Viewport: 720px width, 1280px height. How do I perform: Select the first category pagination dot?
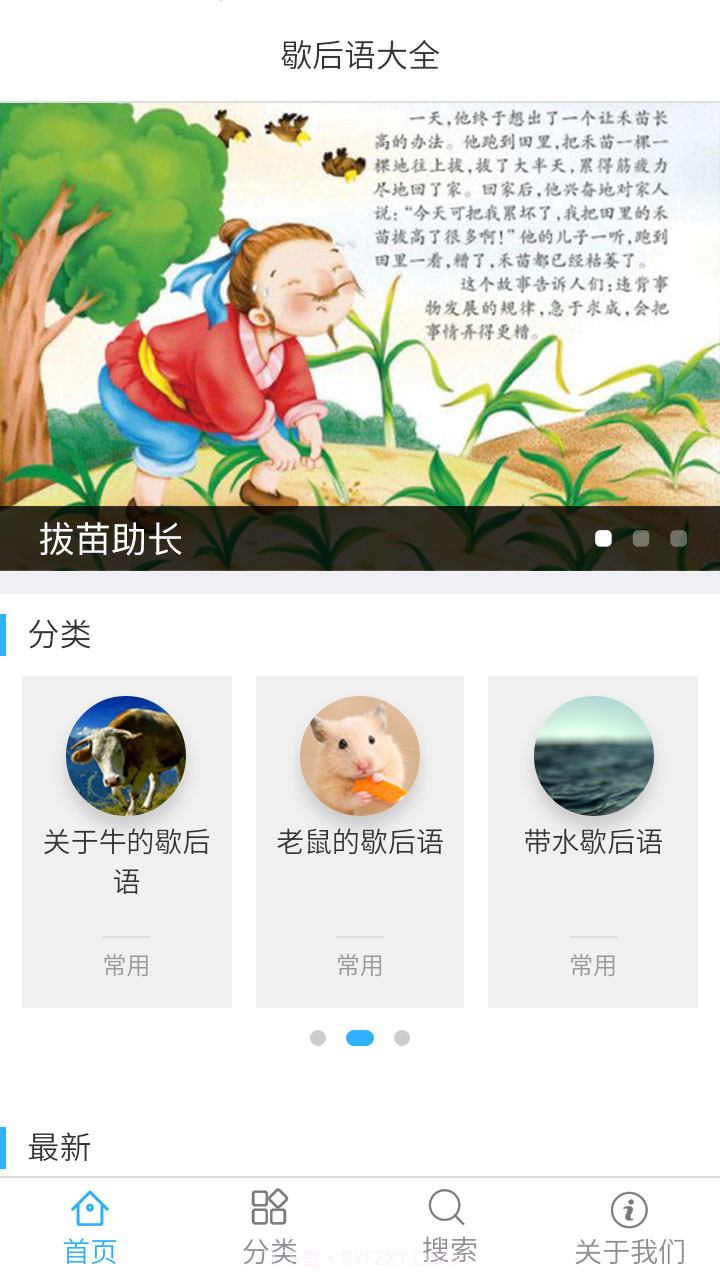click(x=318, y=1038)
